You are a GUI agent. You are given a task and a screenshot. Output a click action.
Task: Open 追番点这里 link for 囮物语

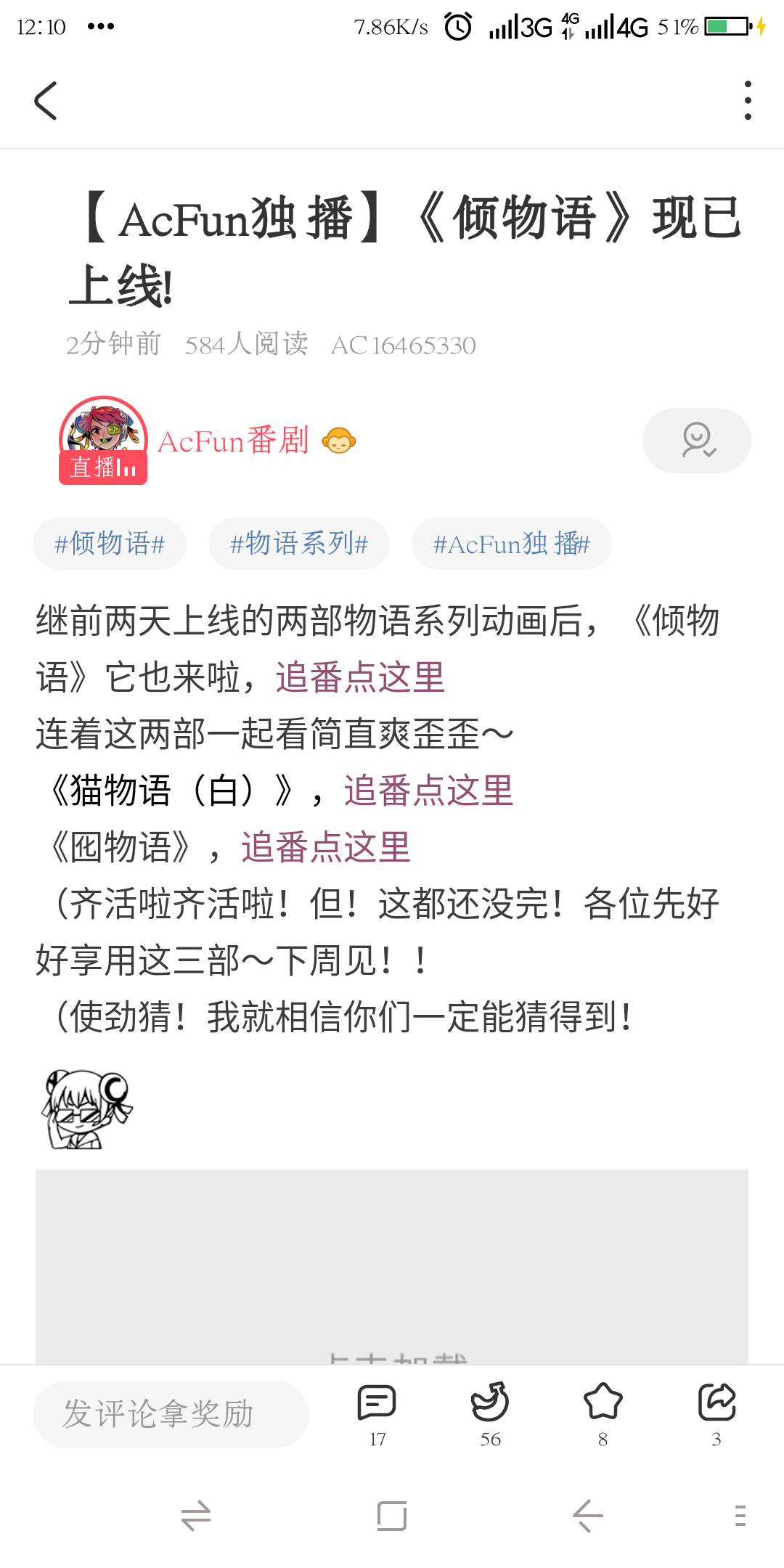(326, 847)
